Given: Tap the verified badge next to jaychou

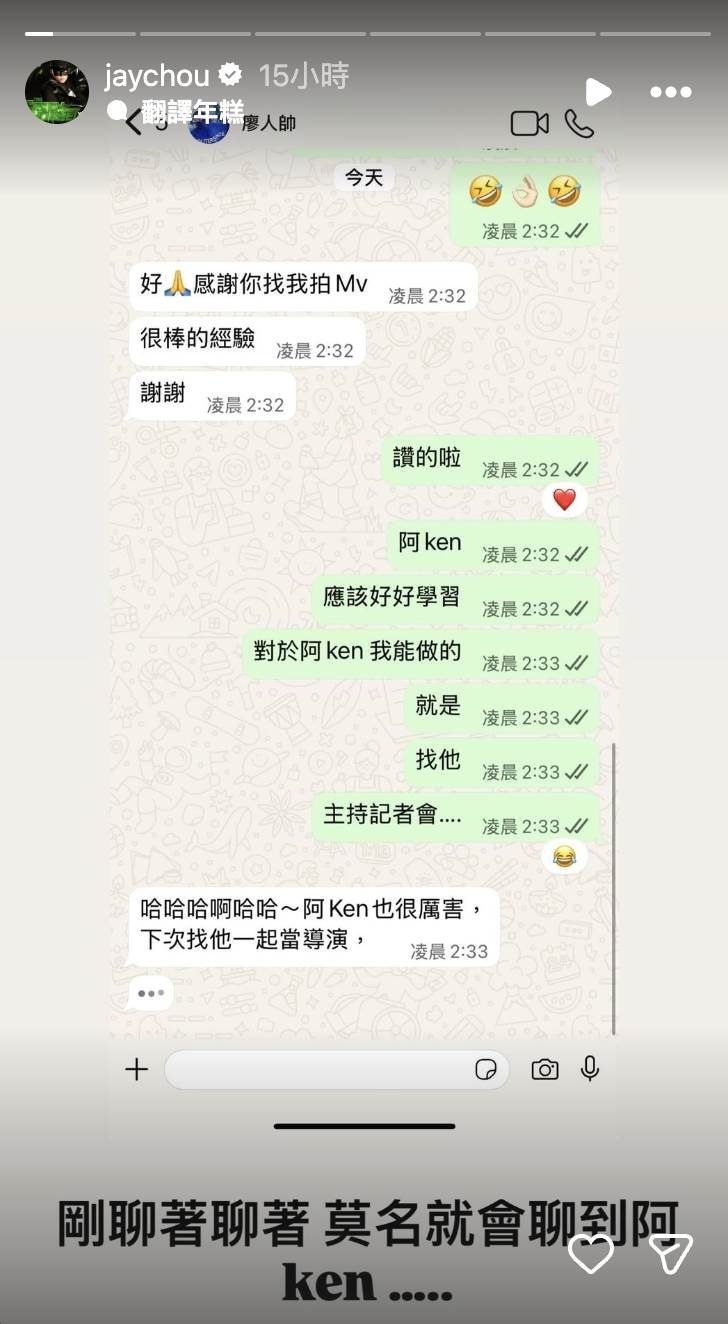Looking at the screenshot, I should (x=230, y=74).
